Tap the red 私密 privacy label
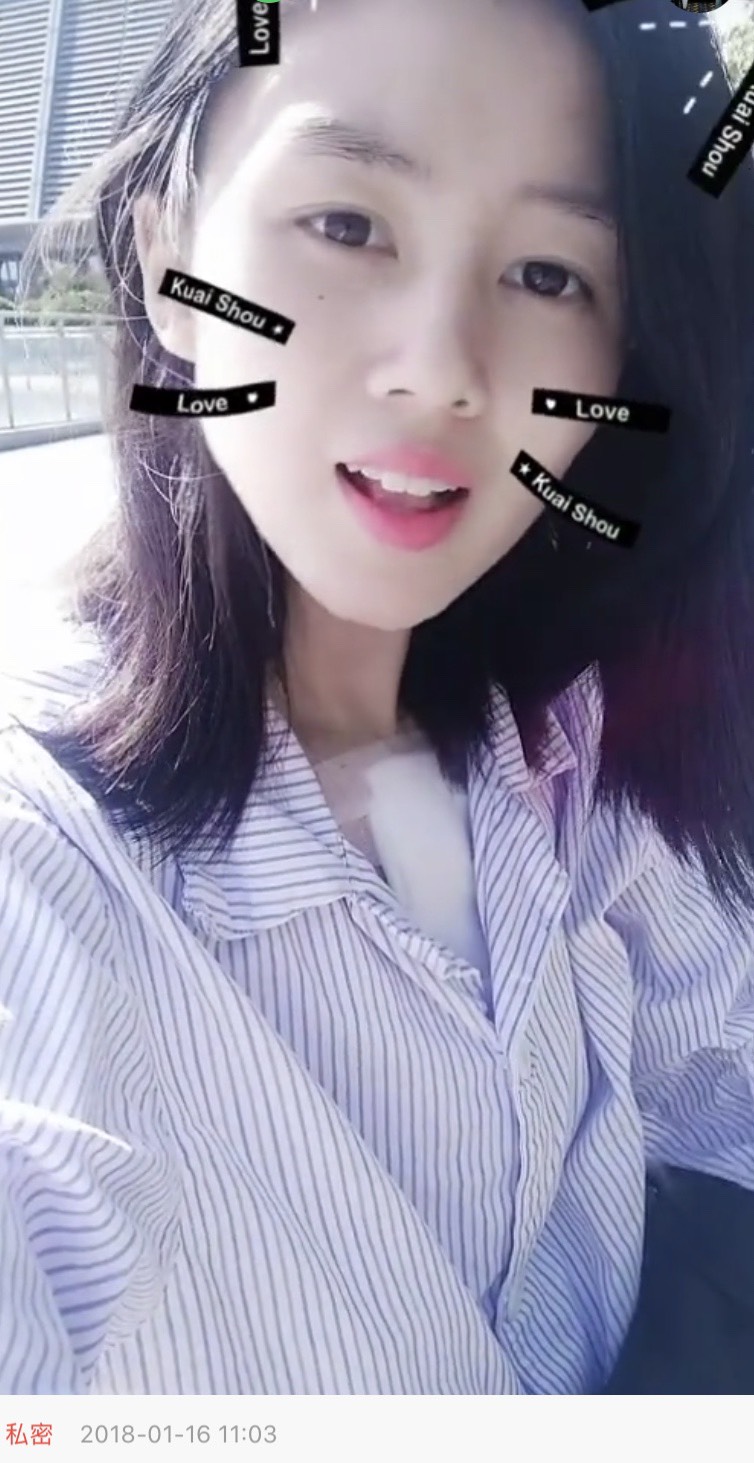This screenshot has width=754, height=1463. pyautogui.click(x=29, y=1433)
